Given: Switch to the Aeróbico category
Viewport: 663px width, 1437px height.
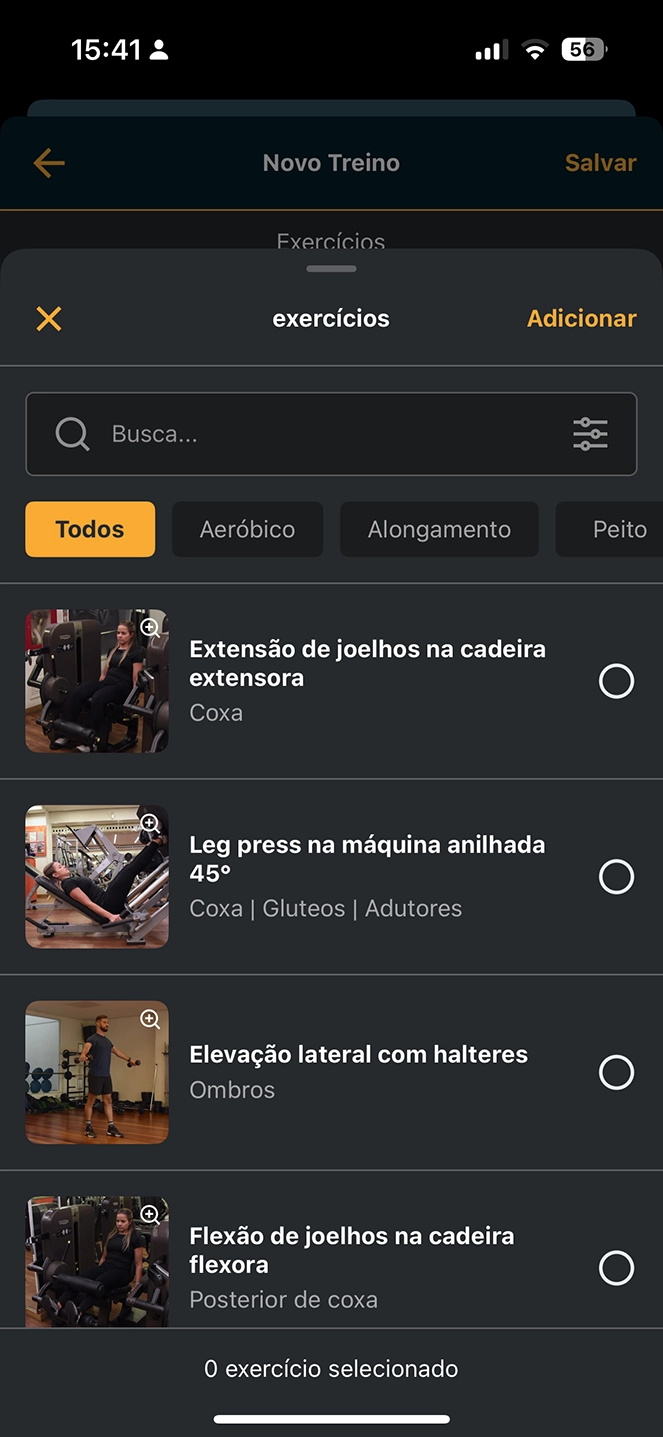Looking at the screenshot, I should click(x=247, y=529).
